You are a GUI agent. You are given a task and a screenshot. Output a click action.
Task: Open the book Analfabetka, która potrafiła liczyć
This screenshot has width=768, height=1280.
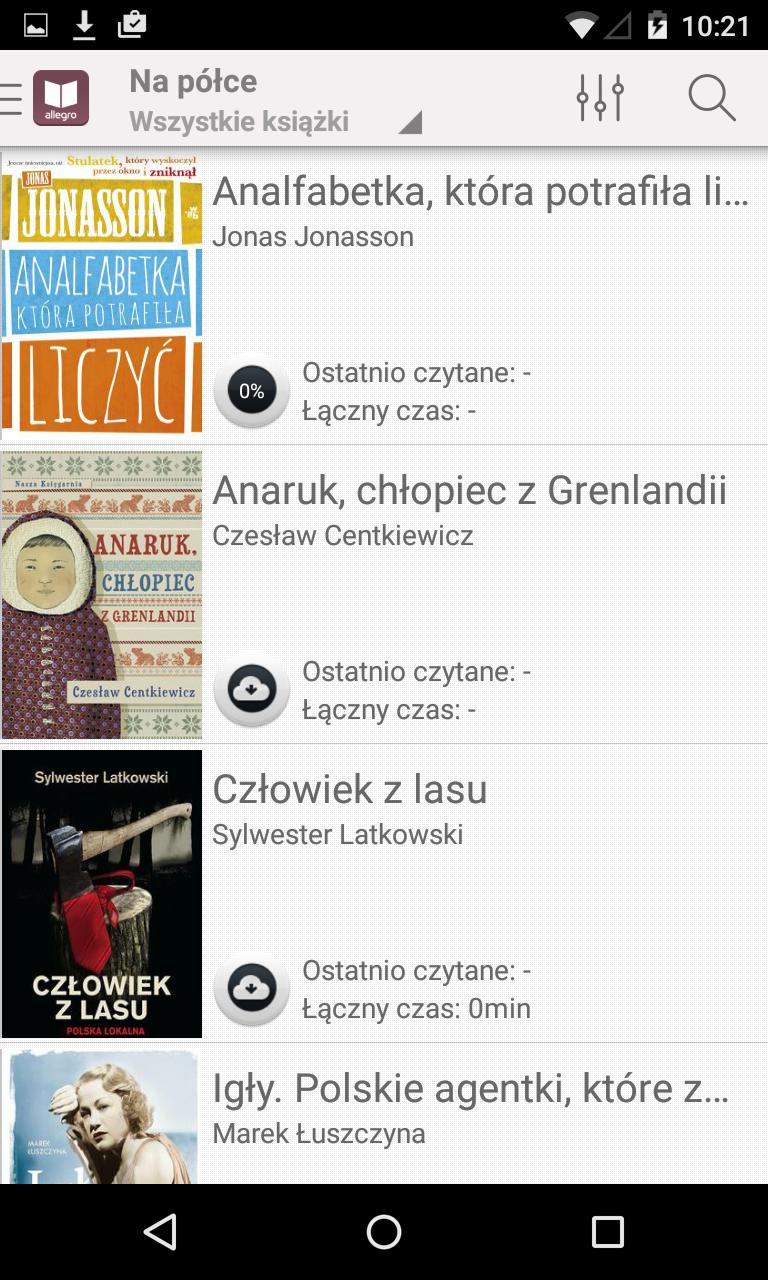click(480, 192)
